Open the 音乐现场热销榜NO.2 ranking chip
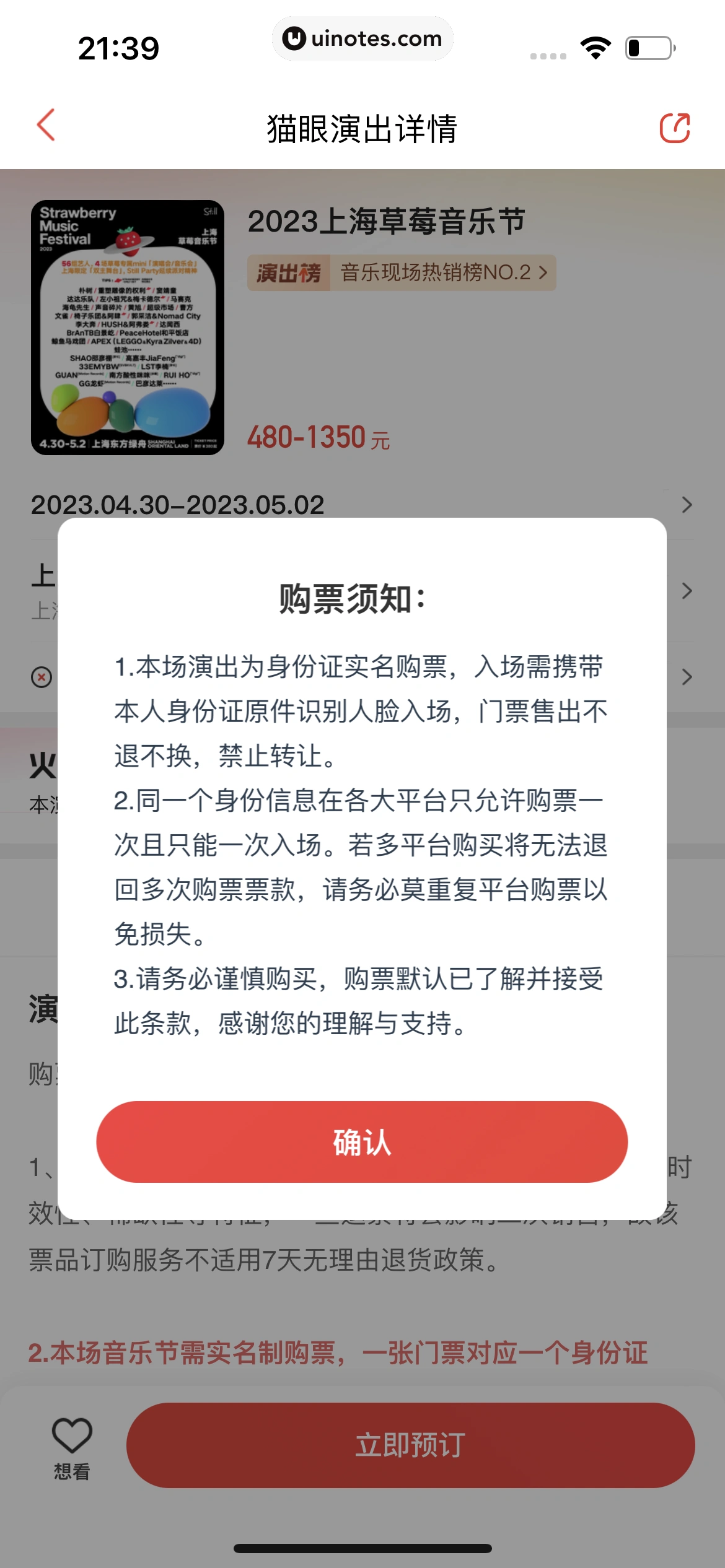This screenshot has height=1568, width=725. 402,272
